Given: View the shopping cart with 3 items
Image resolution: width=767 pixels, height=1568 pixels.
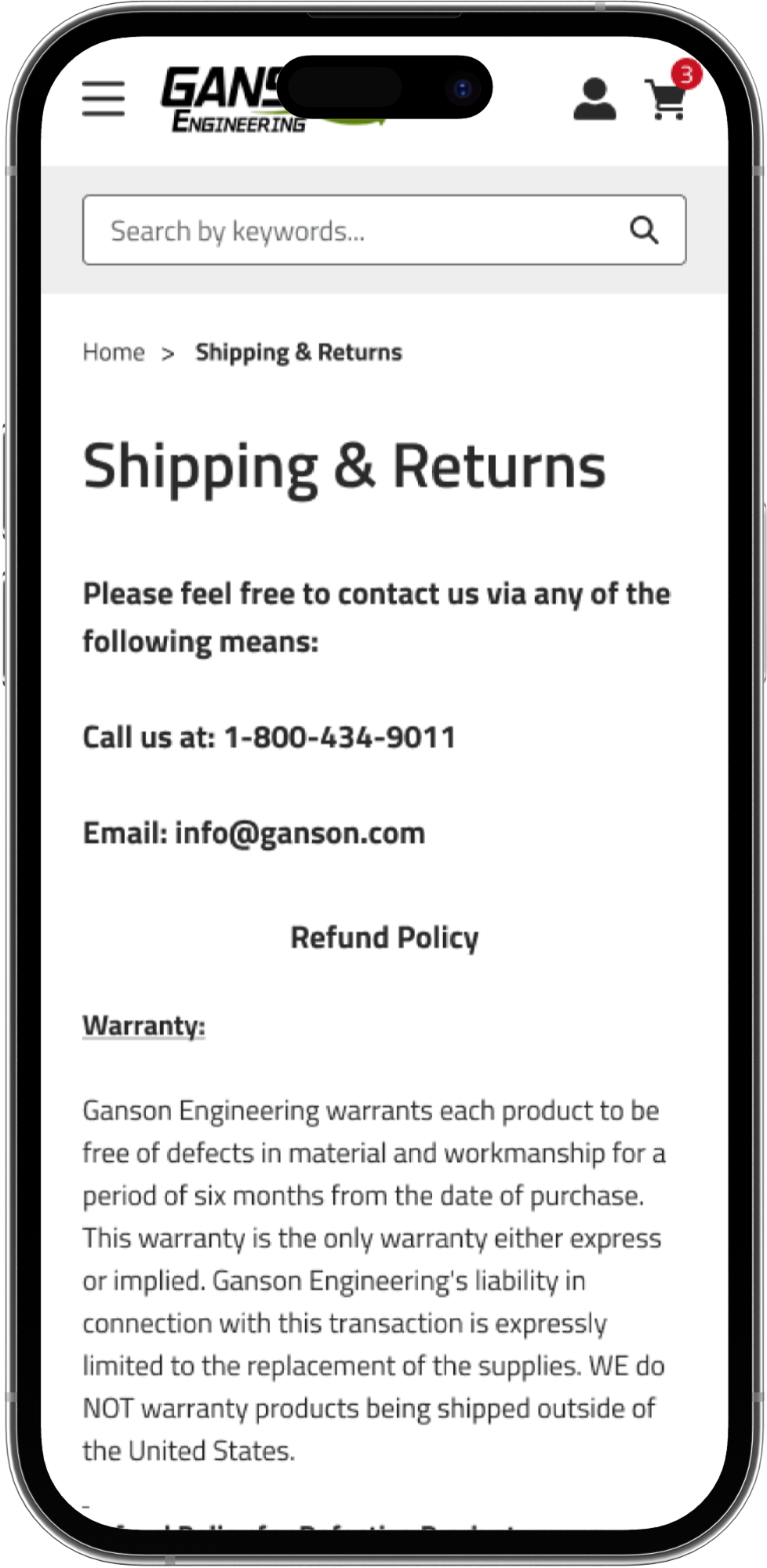Looking at the screenshot, I should pos(668,99).
